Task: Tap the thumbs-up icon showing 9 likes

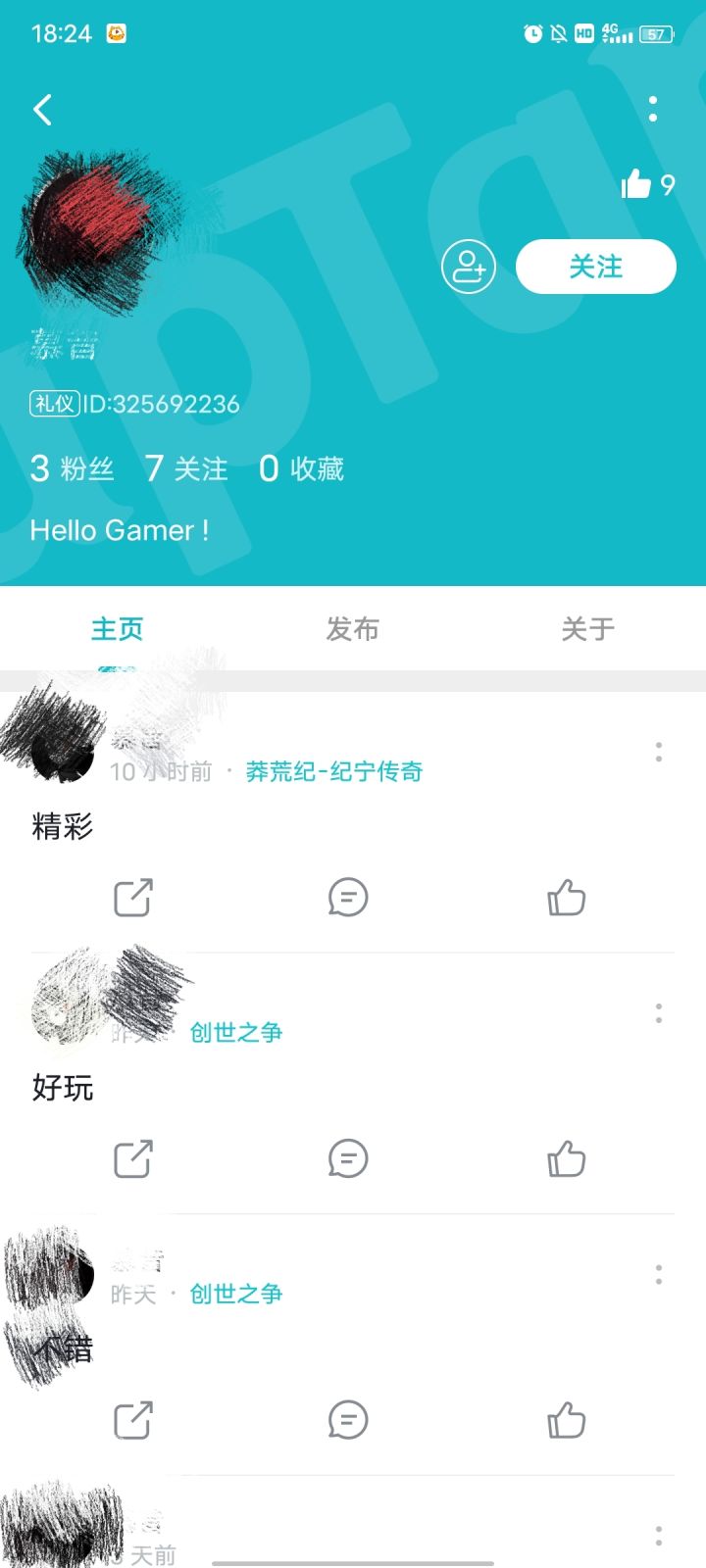Action: 639,184
